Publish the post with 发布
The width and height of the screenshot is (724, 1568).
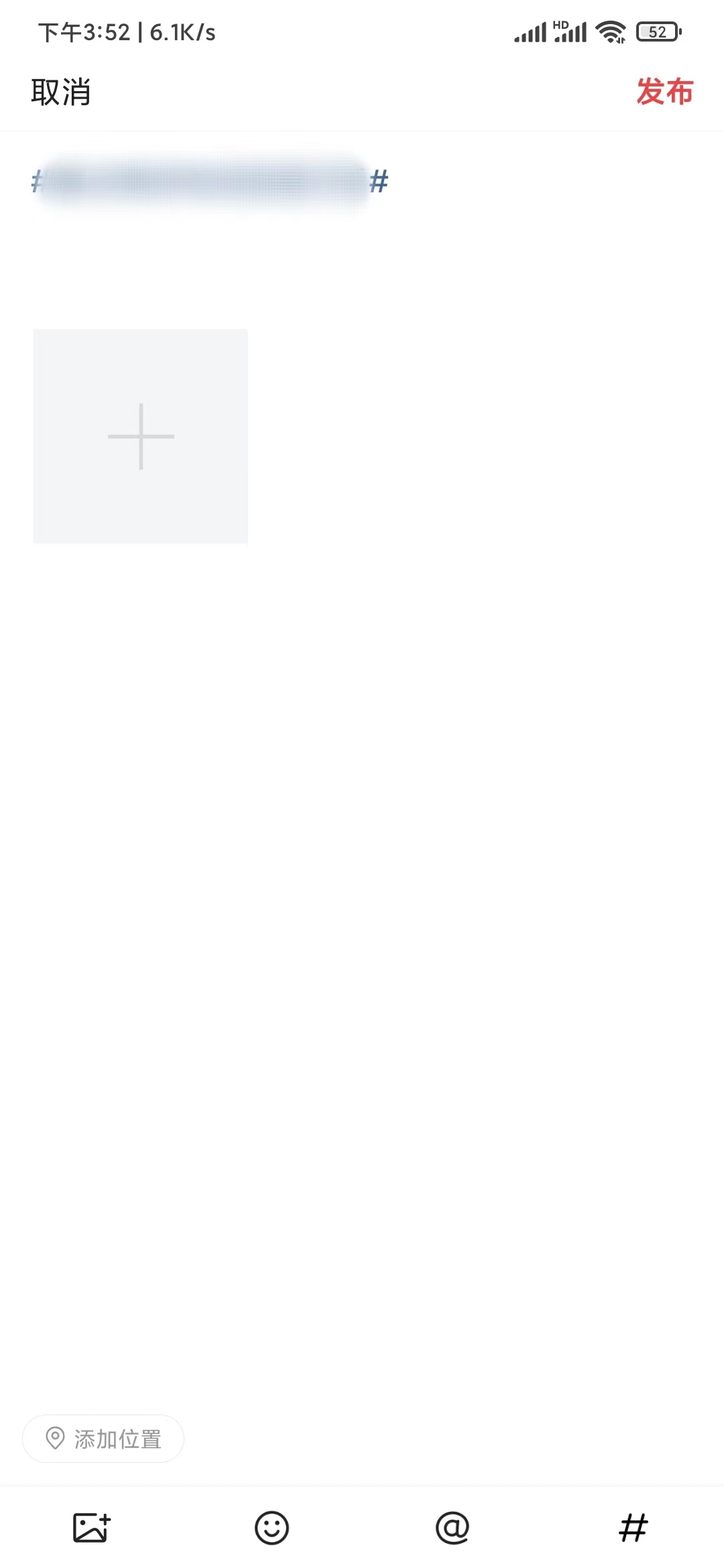(x=664, y=92)
